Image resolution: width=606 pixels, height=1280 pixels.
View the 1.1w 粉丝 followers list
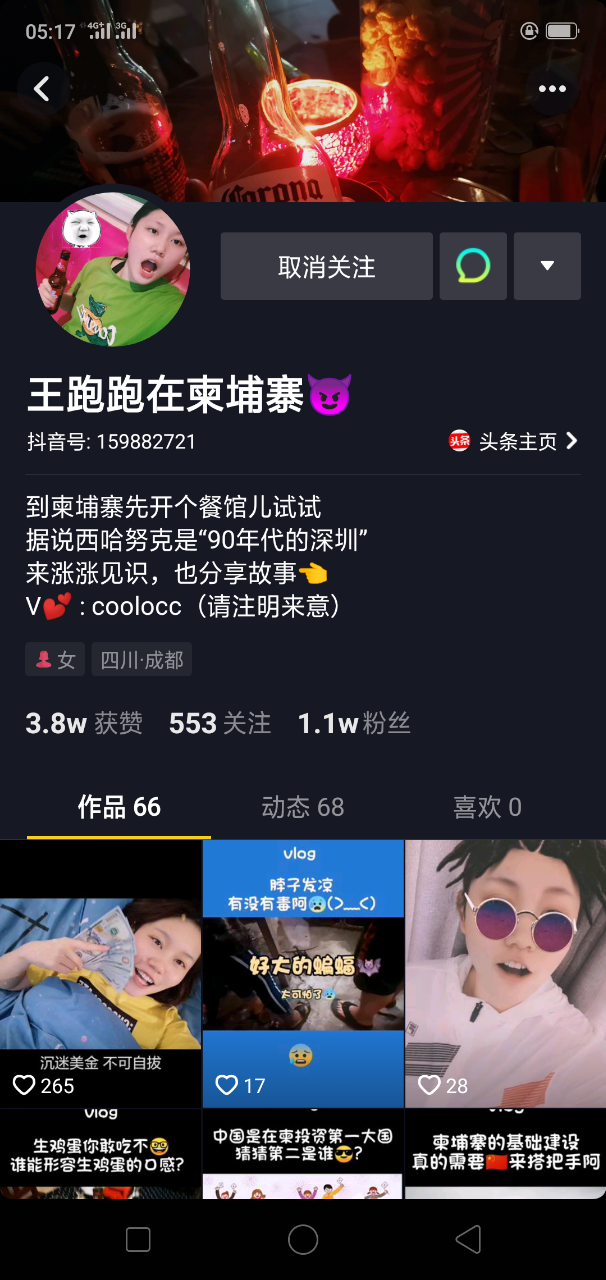tap(353, 723)
